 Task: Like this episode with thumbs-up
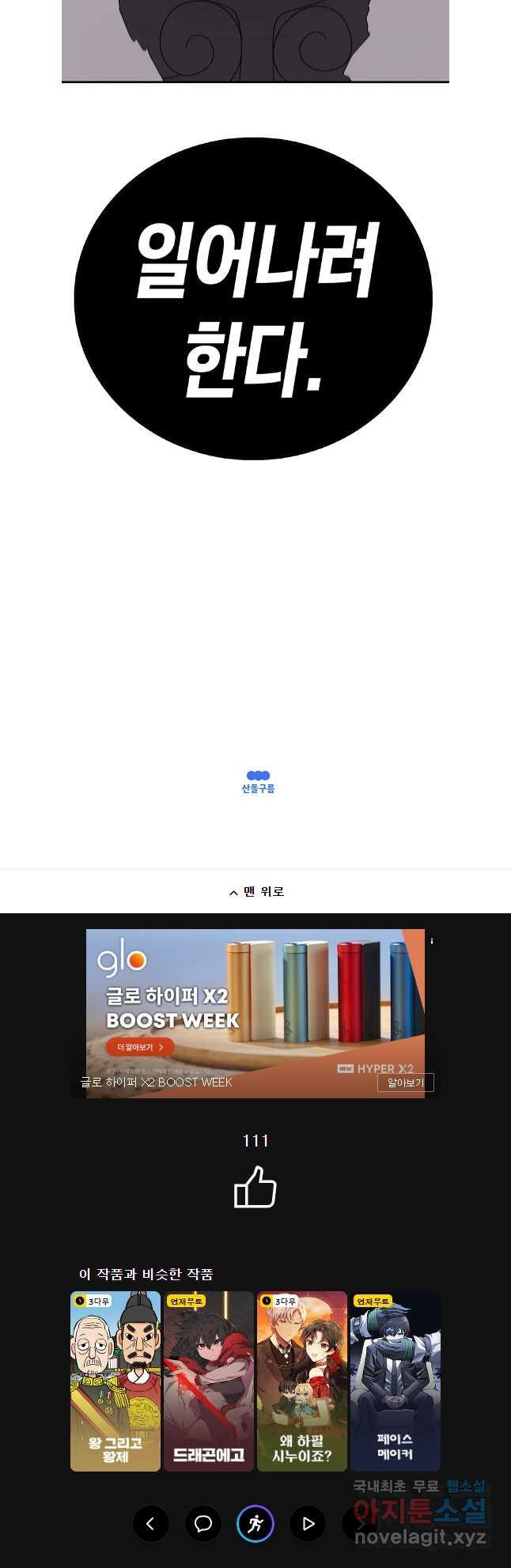tap(255, 1187)
